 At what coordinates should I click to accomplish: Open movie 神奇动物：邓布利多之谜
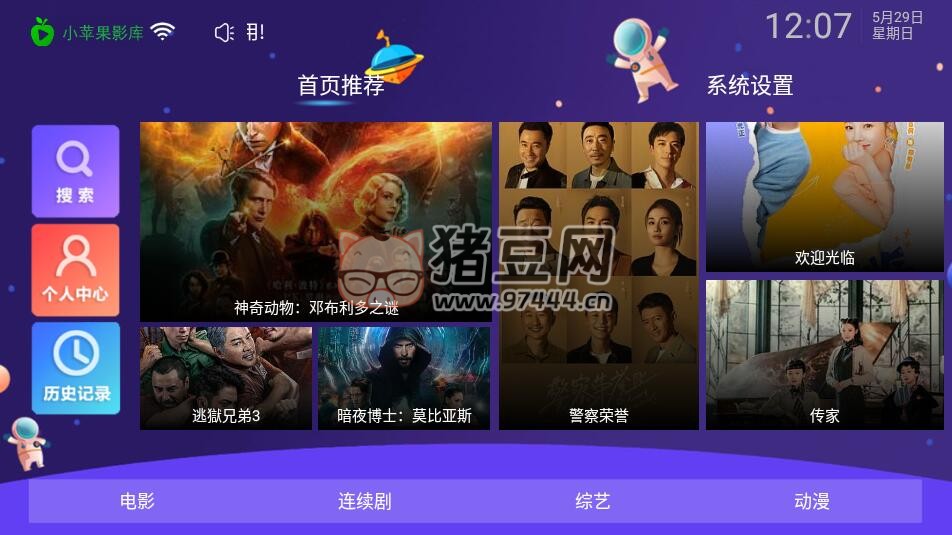315,221
